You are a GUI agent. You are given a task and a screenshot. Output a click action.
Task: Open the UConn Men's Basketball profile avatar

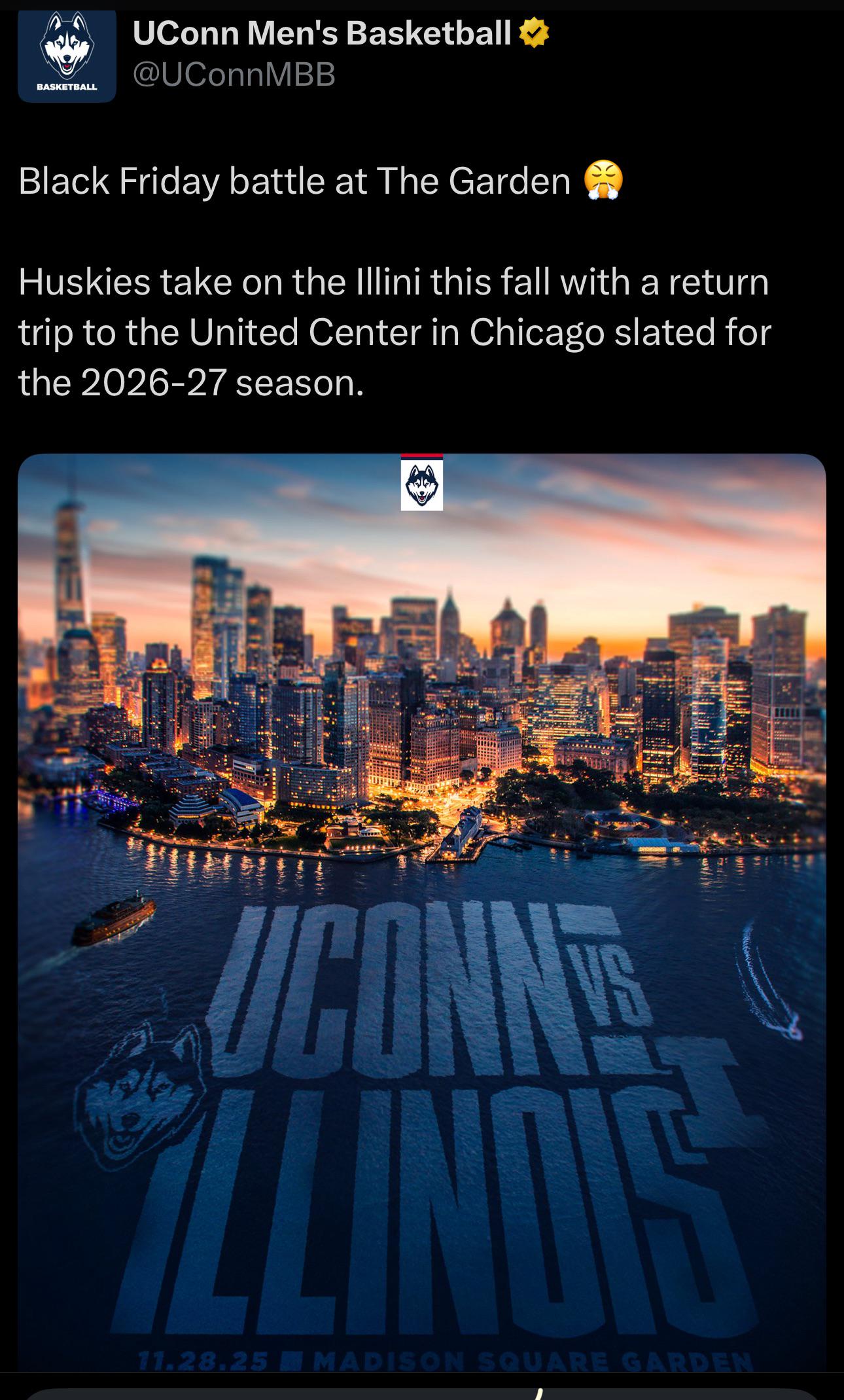click(x=67, y=56)
